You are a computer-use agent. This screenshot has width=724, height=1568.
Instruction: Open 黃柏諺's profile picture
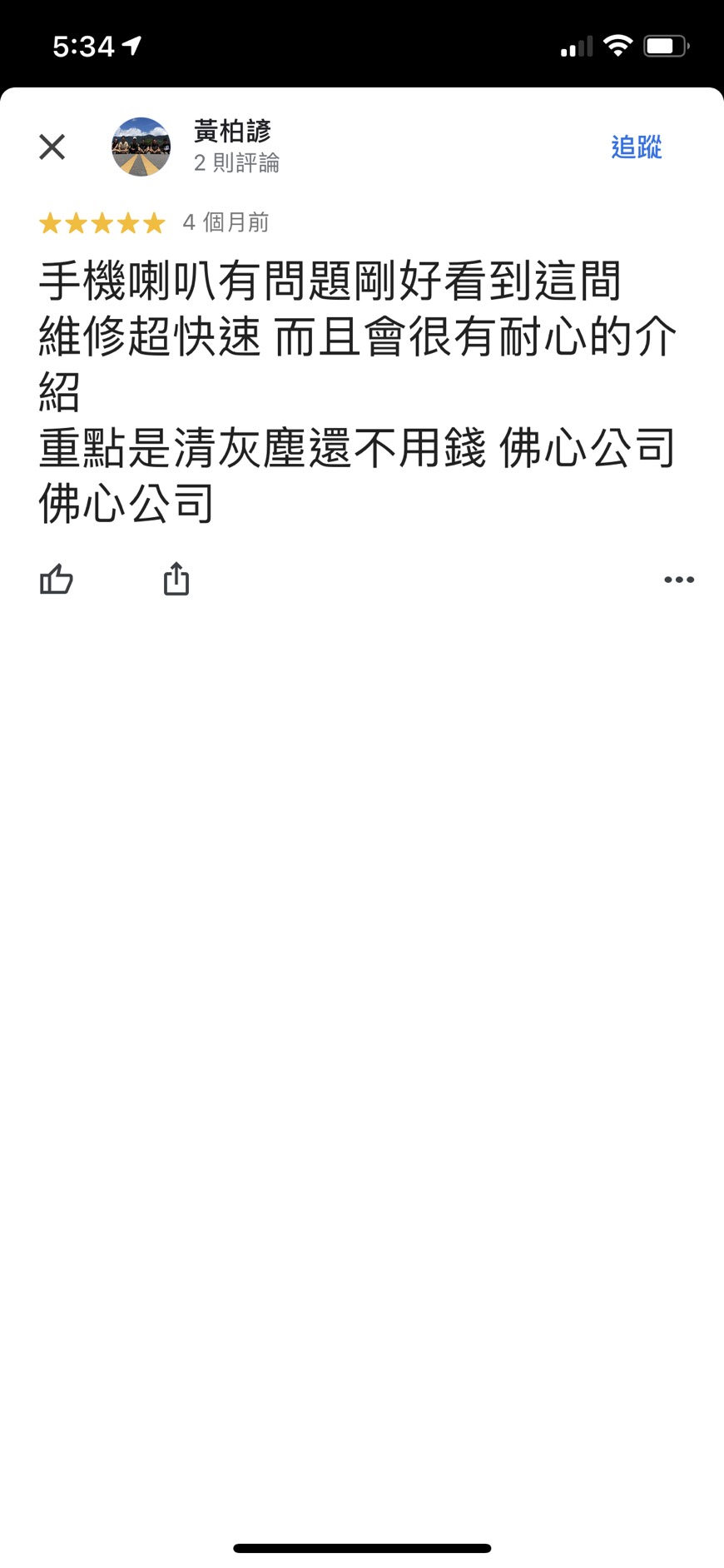[141, 147]
